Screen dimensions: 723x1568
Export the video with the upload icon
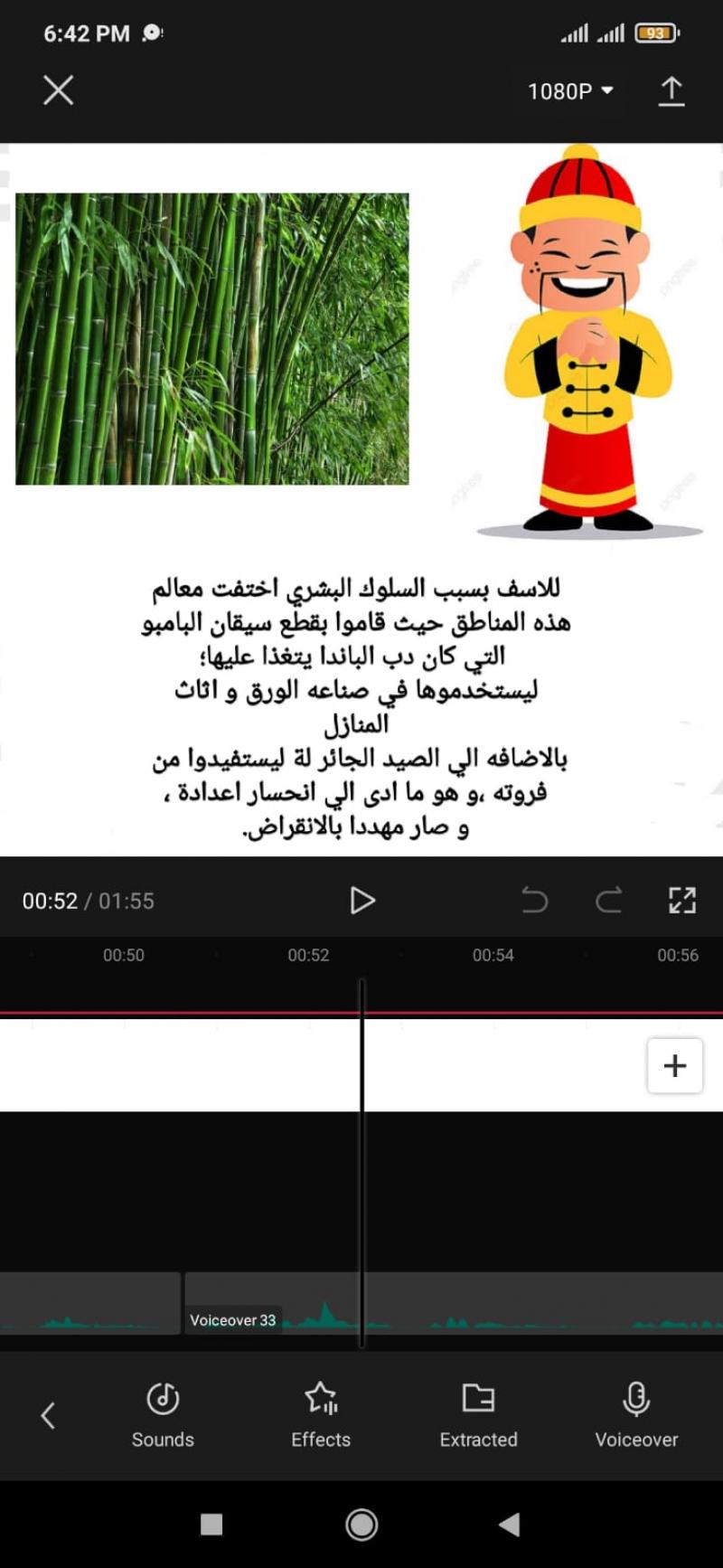tap(671, 91)
